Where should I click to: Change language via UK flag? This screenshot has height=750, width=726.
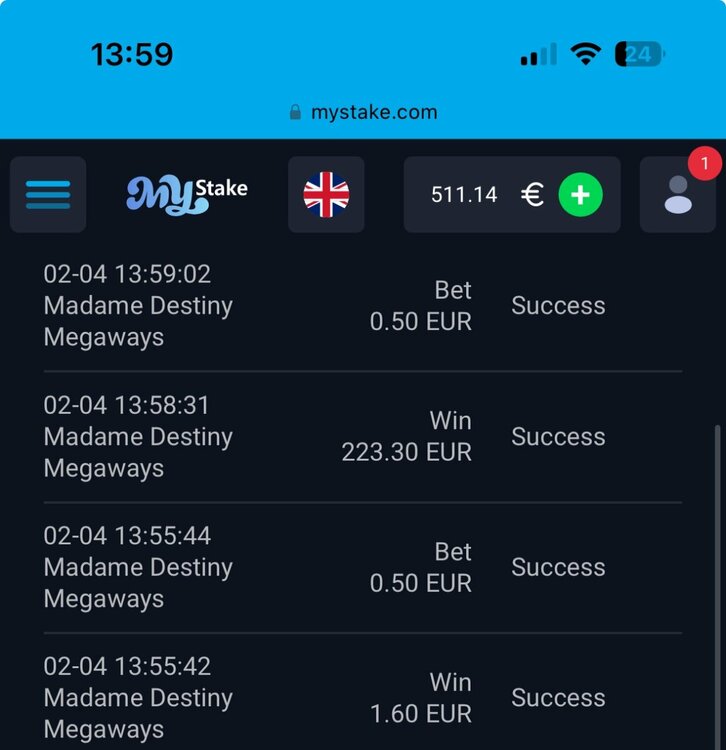(x=326, y=194)
